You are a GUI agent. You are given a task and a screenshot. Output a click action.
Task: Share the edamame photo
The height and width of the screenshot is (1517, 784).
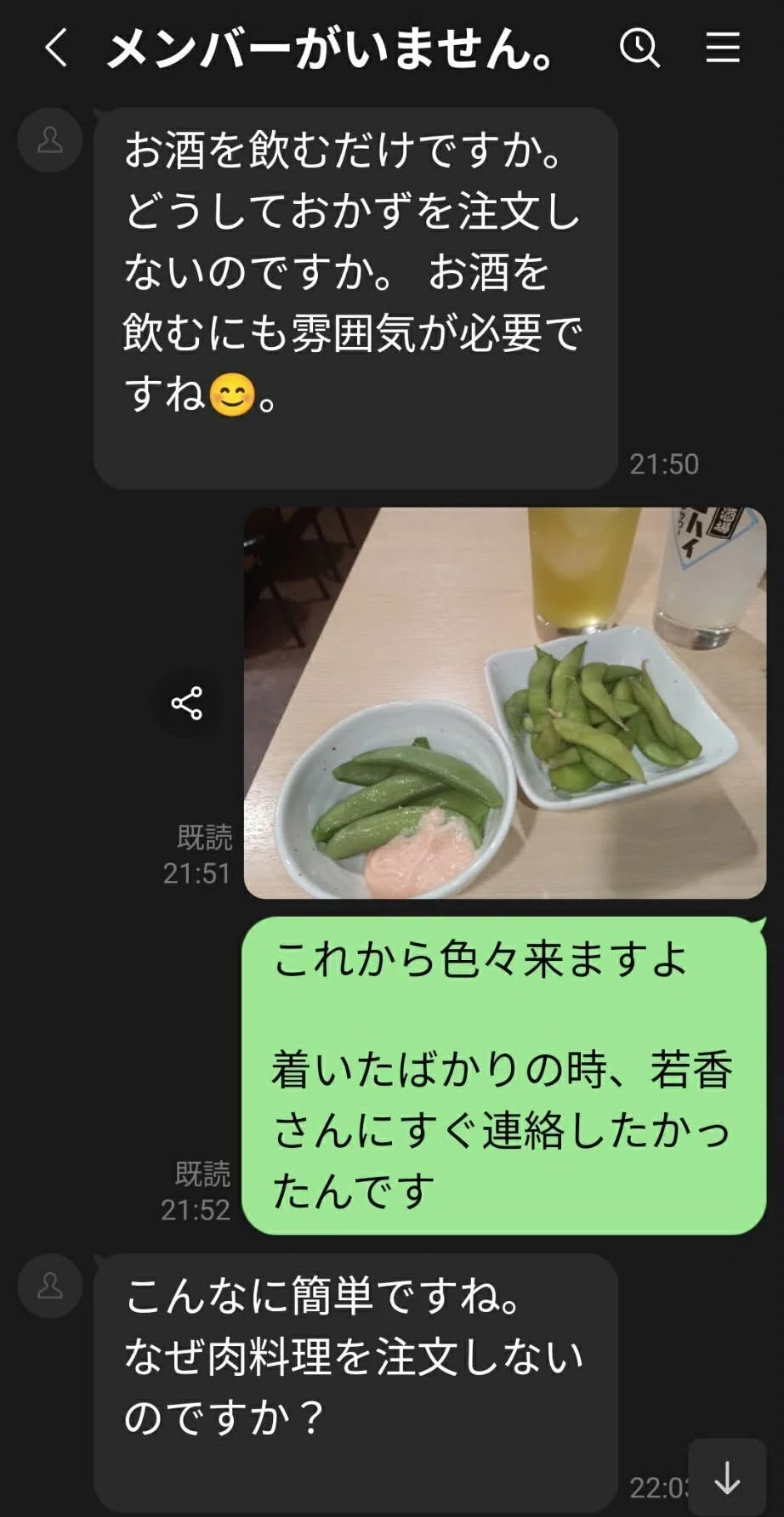[x=187, y=703]
